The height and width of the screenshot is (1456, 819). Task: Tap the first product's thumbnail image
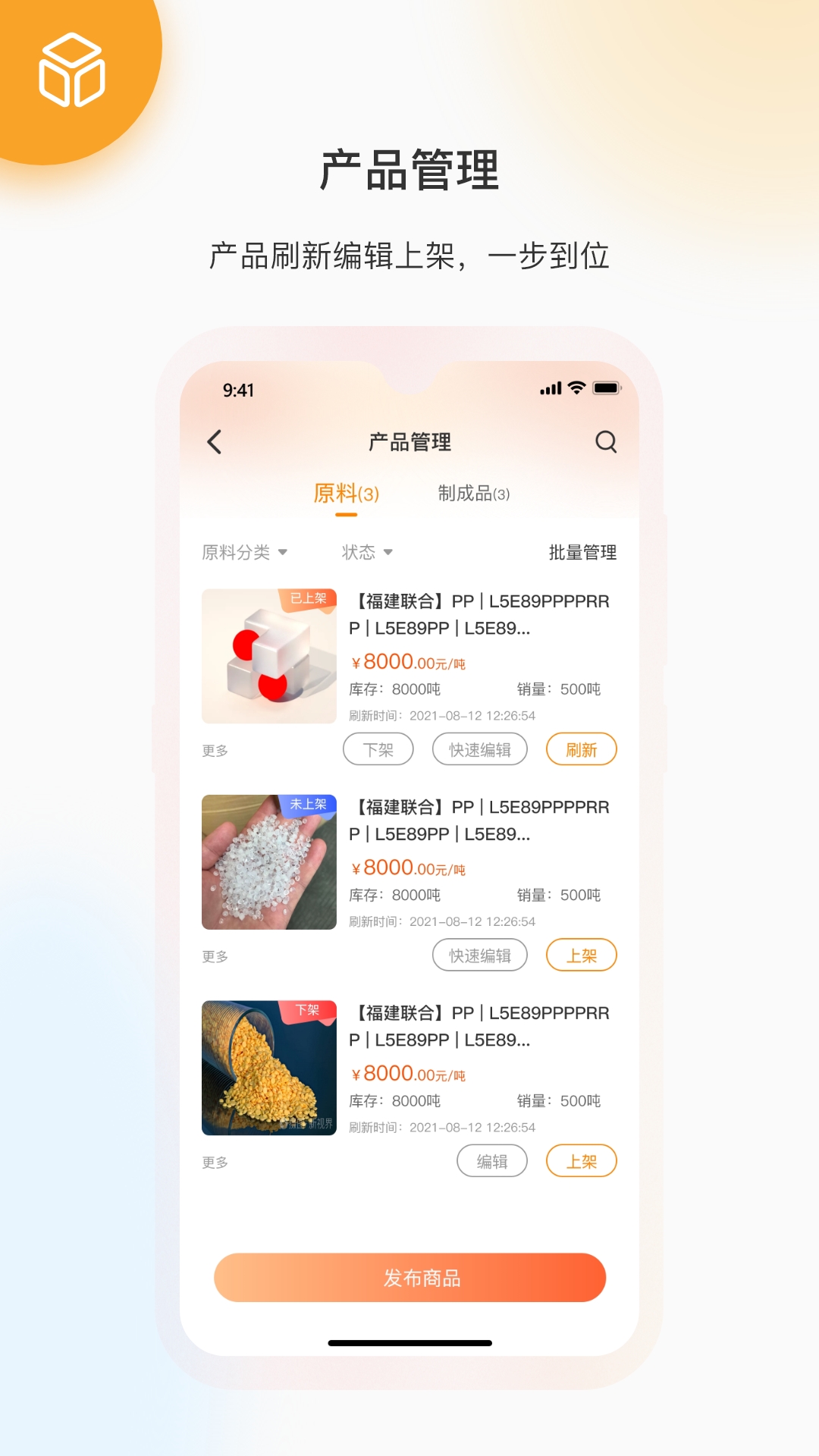269,654
